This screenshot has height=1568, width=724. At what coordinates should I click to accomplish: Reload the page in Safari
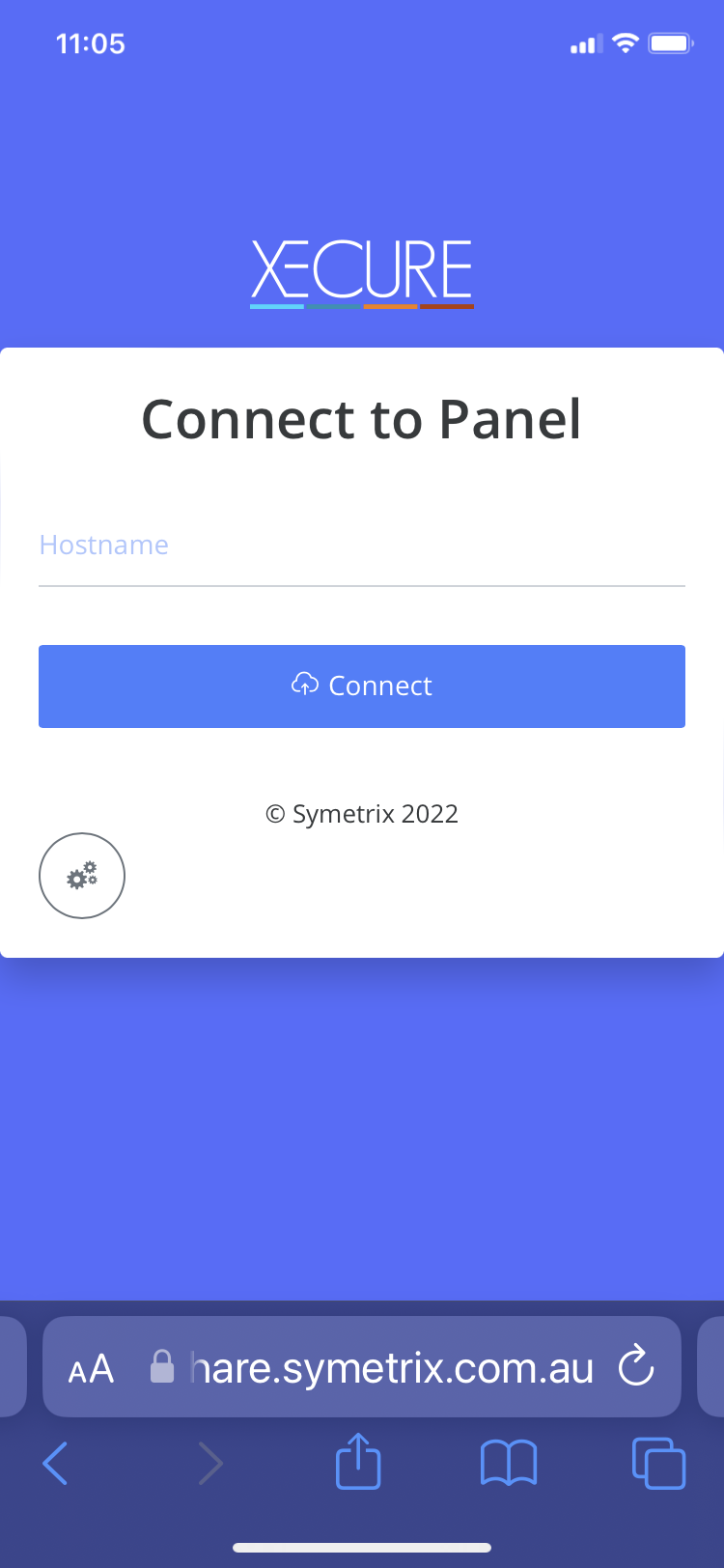636,1367
